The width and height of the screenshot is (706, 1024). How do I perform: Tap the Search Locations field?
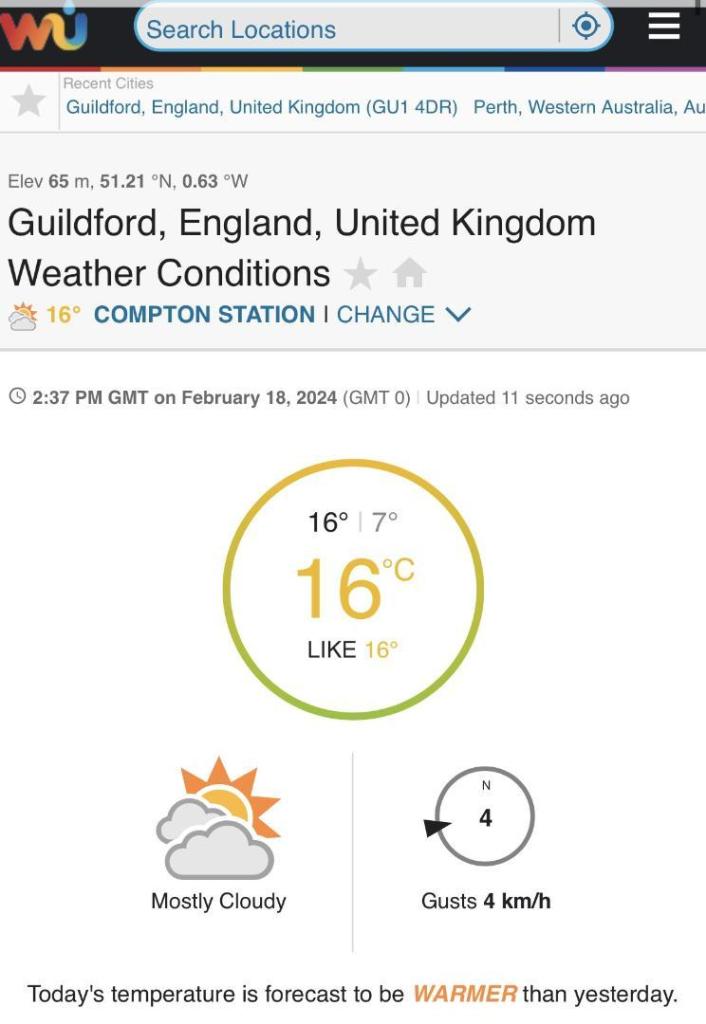pos(345,29)
